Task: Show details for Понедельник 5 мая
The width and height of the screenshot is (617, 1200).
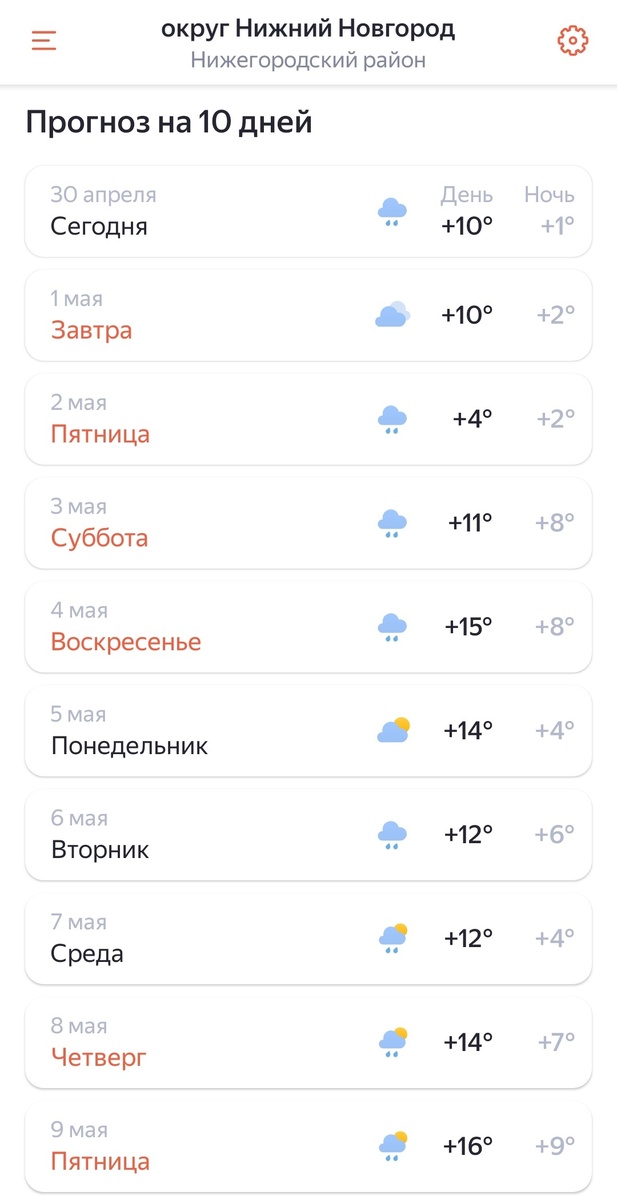Action: 308,731
